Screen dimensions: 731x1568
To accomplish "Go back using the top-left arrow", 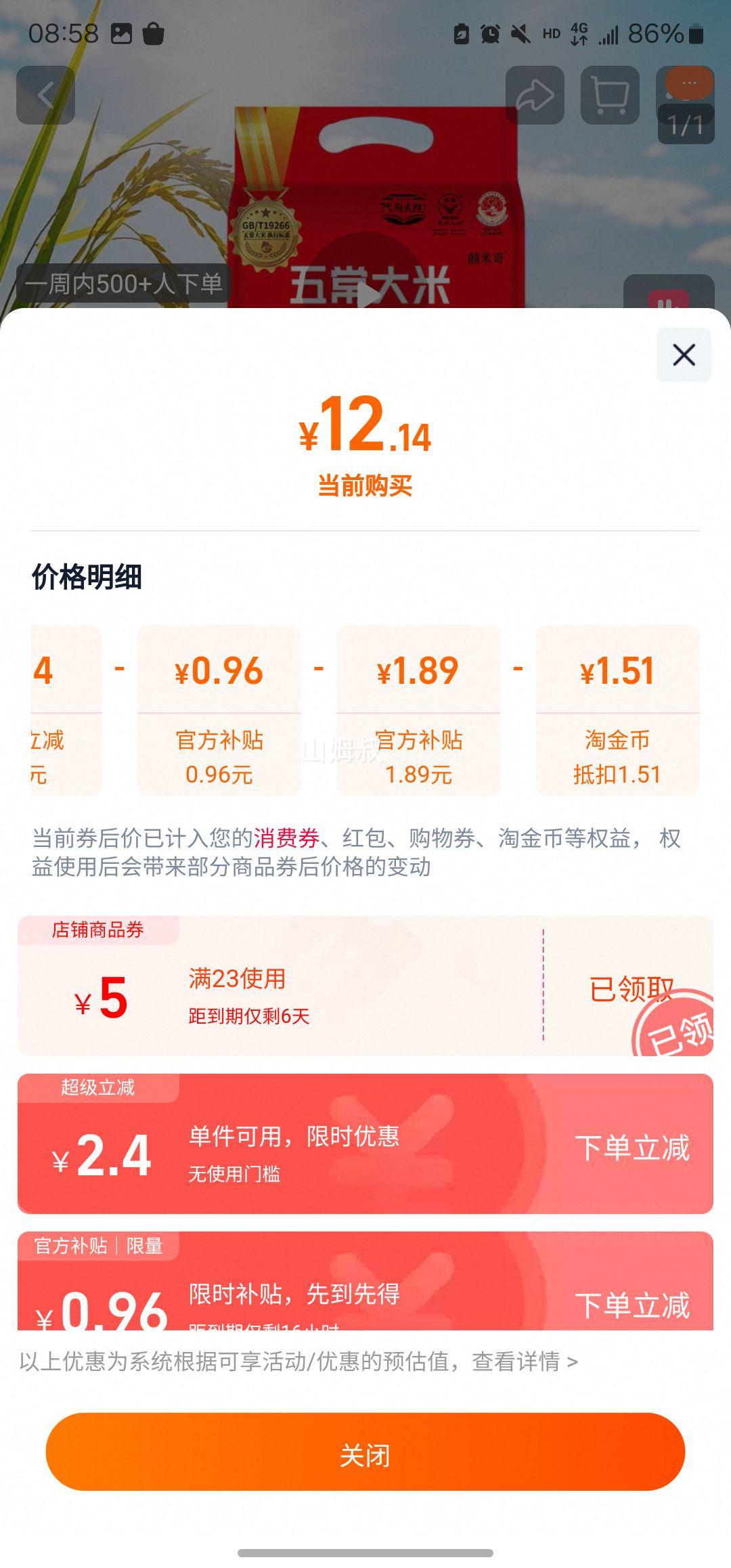I will (45, 95).
